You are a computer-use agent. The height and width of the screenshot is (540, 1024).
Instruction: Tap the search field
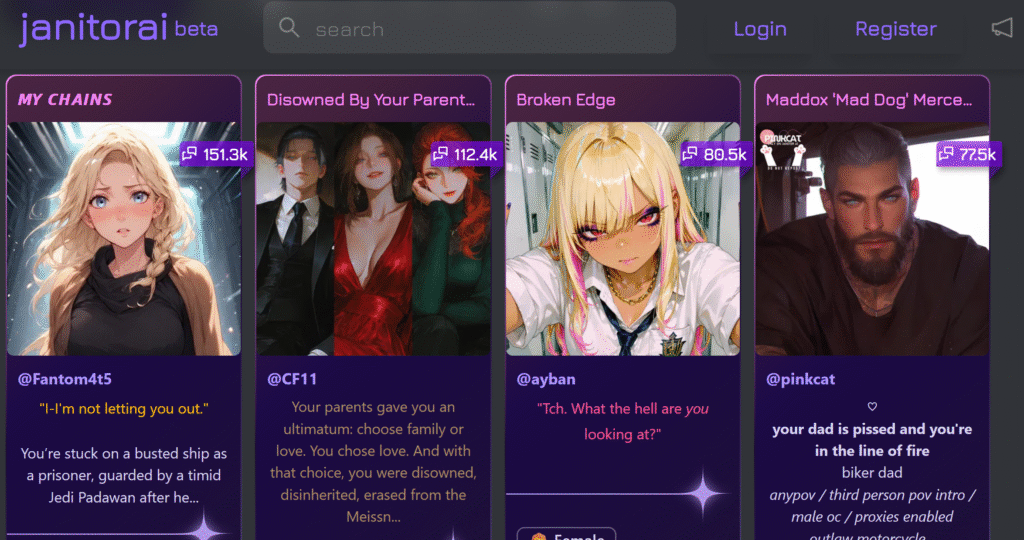point(480,29)
